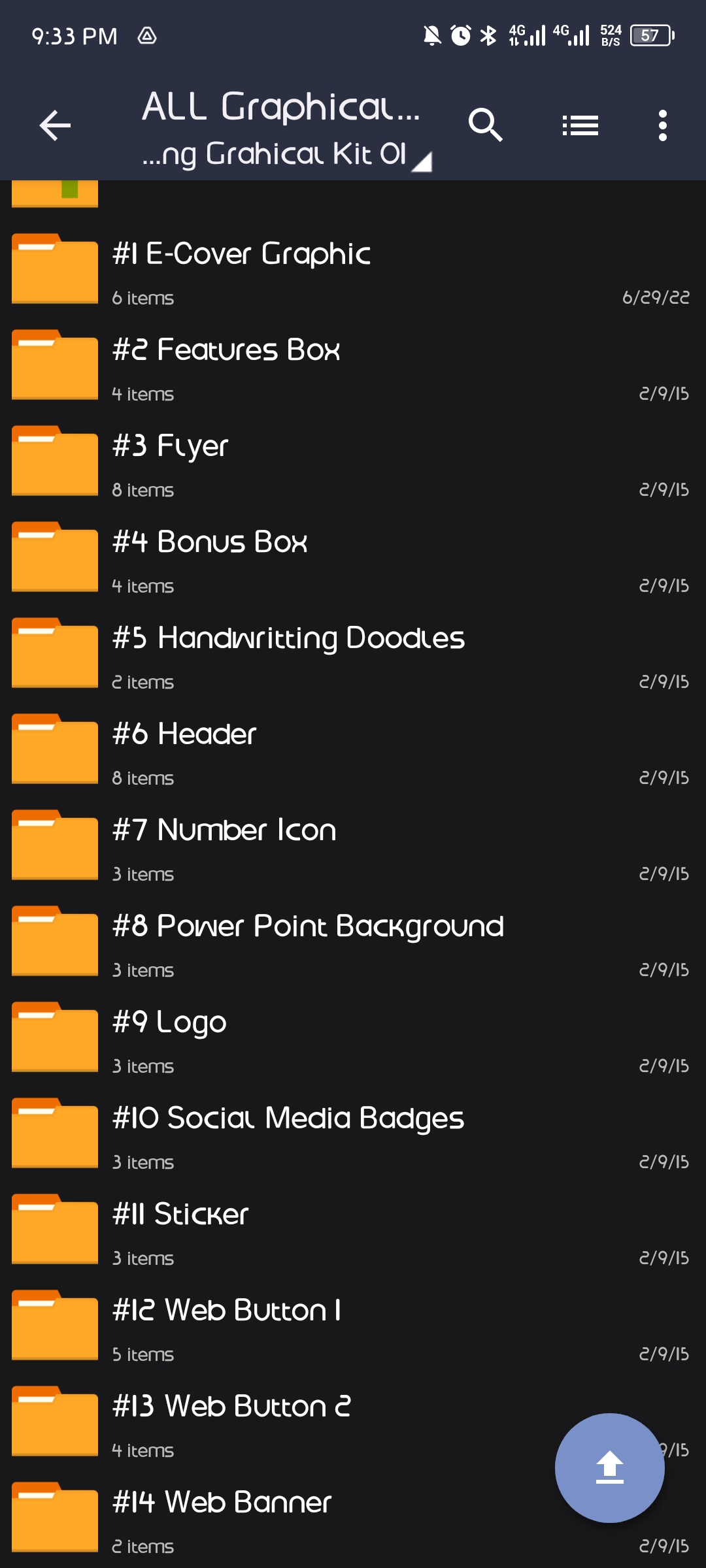The height and width of the screenshot is (1568, 706).
Task: Open the #11 Sticker folder
Action: (180, 1215)
